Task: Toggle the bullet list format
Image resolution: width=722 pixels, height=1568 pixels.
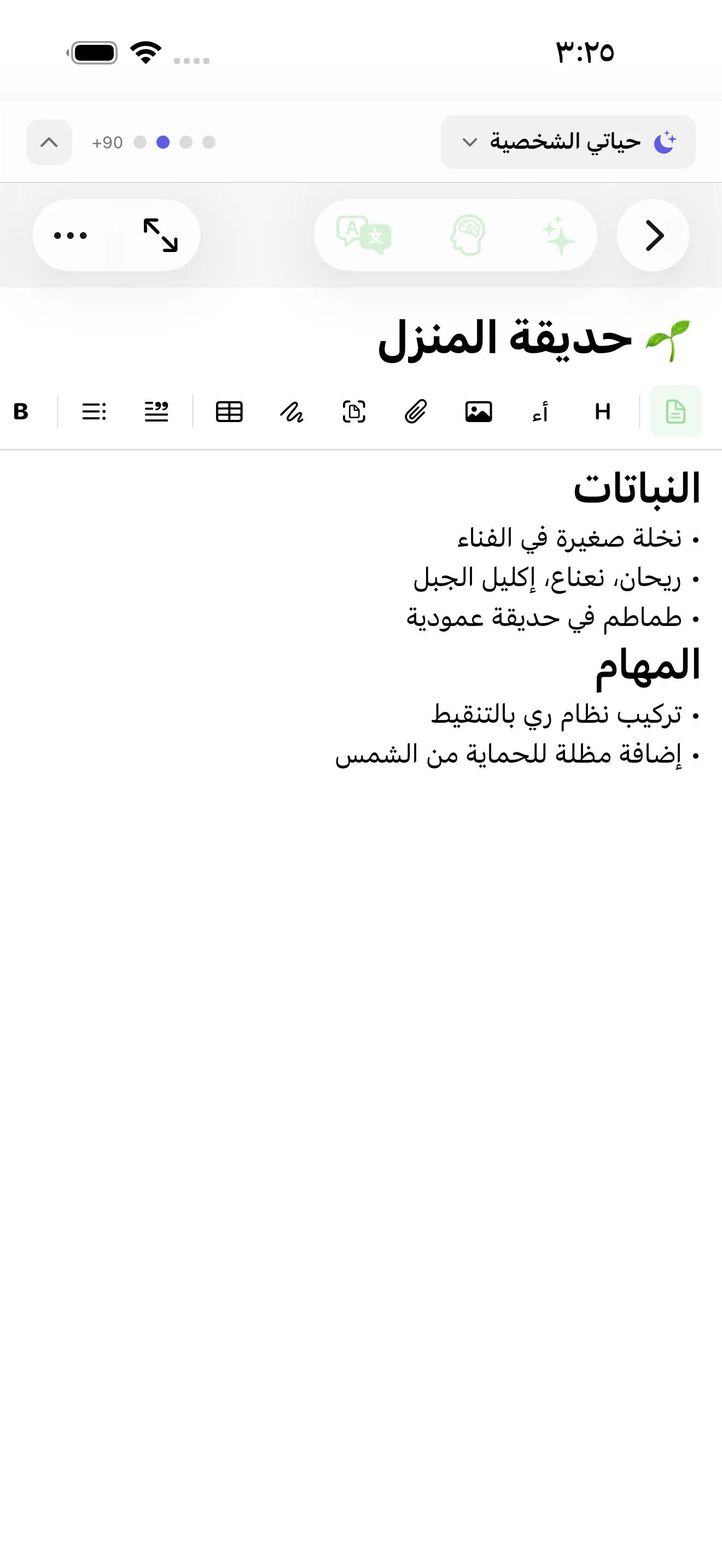Action: pyautogui.click(x=95, y=412)
